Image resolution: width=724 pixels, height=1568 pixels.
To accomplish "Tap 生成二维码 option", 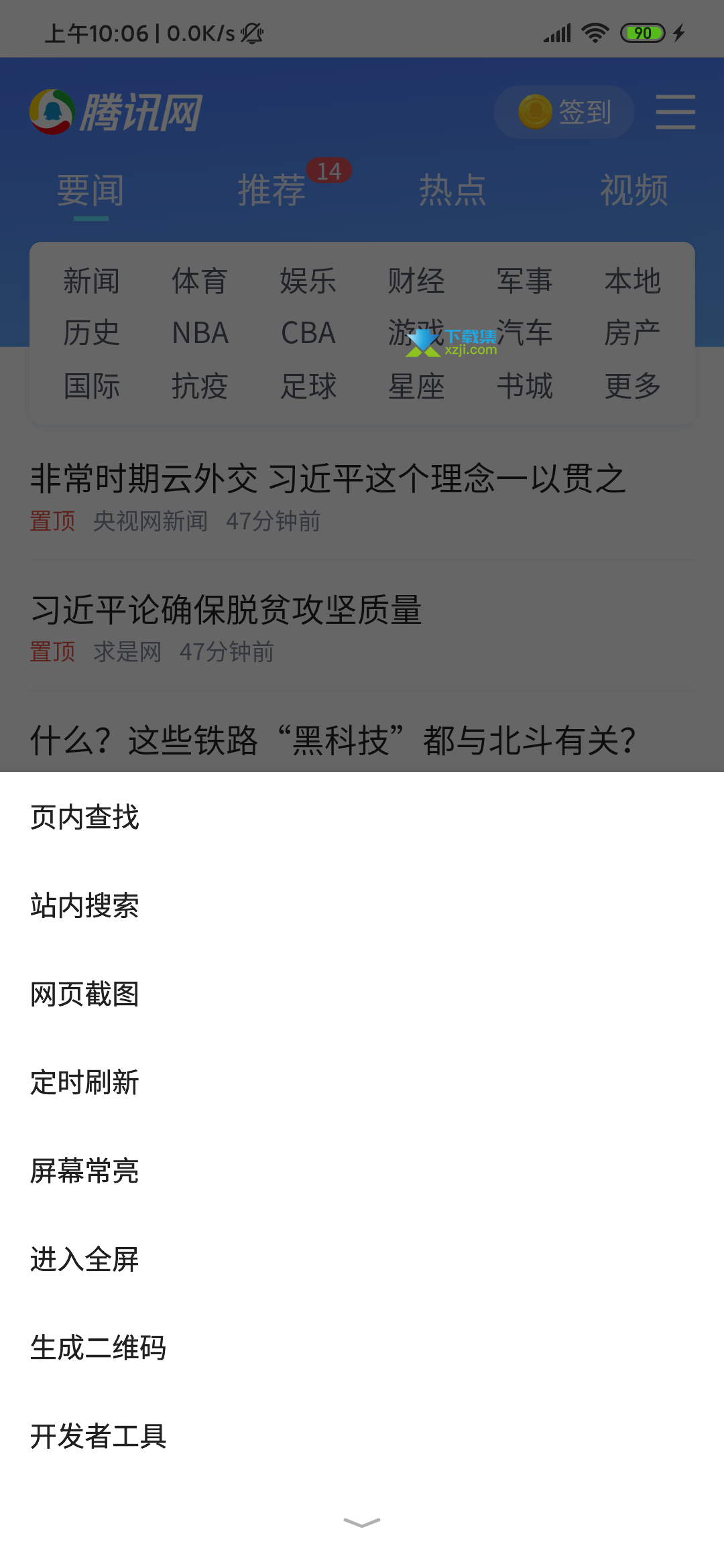I will point(362,1348).
